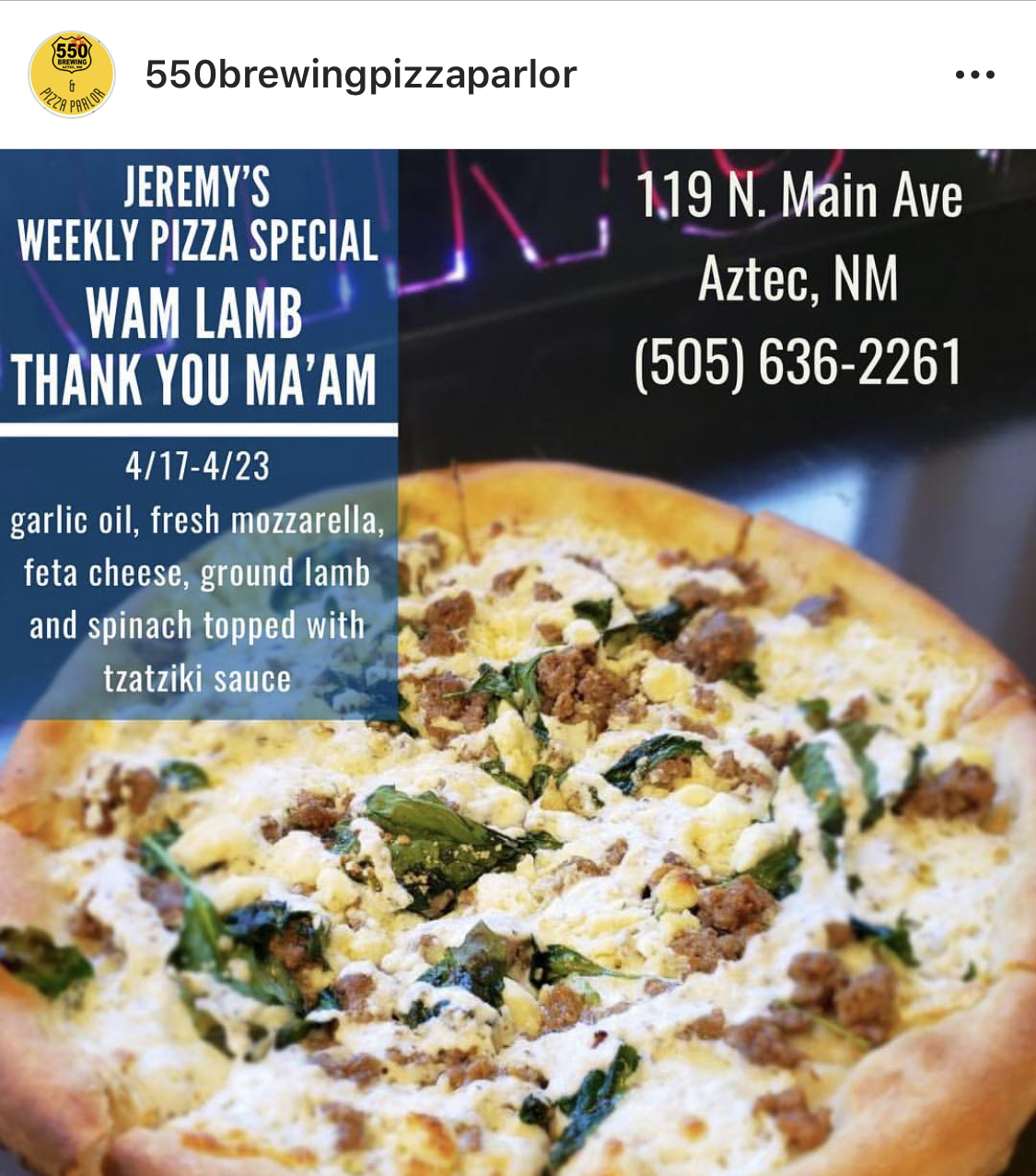Open the 550brewingpizzaparlor username link

360,75
